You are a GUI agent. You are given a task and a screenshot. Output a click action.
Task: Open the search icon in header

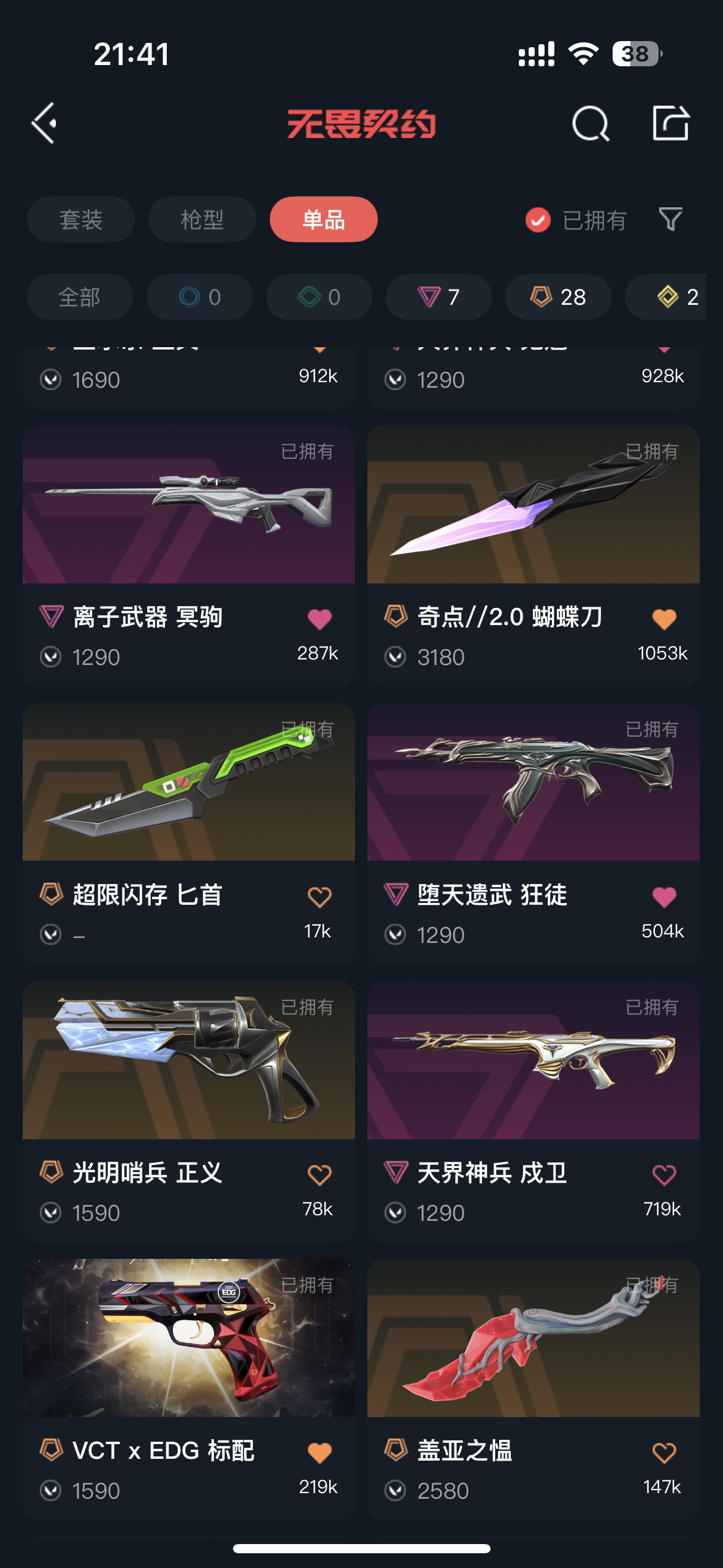click(x=590, y=123)
